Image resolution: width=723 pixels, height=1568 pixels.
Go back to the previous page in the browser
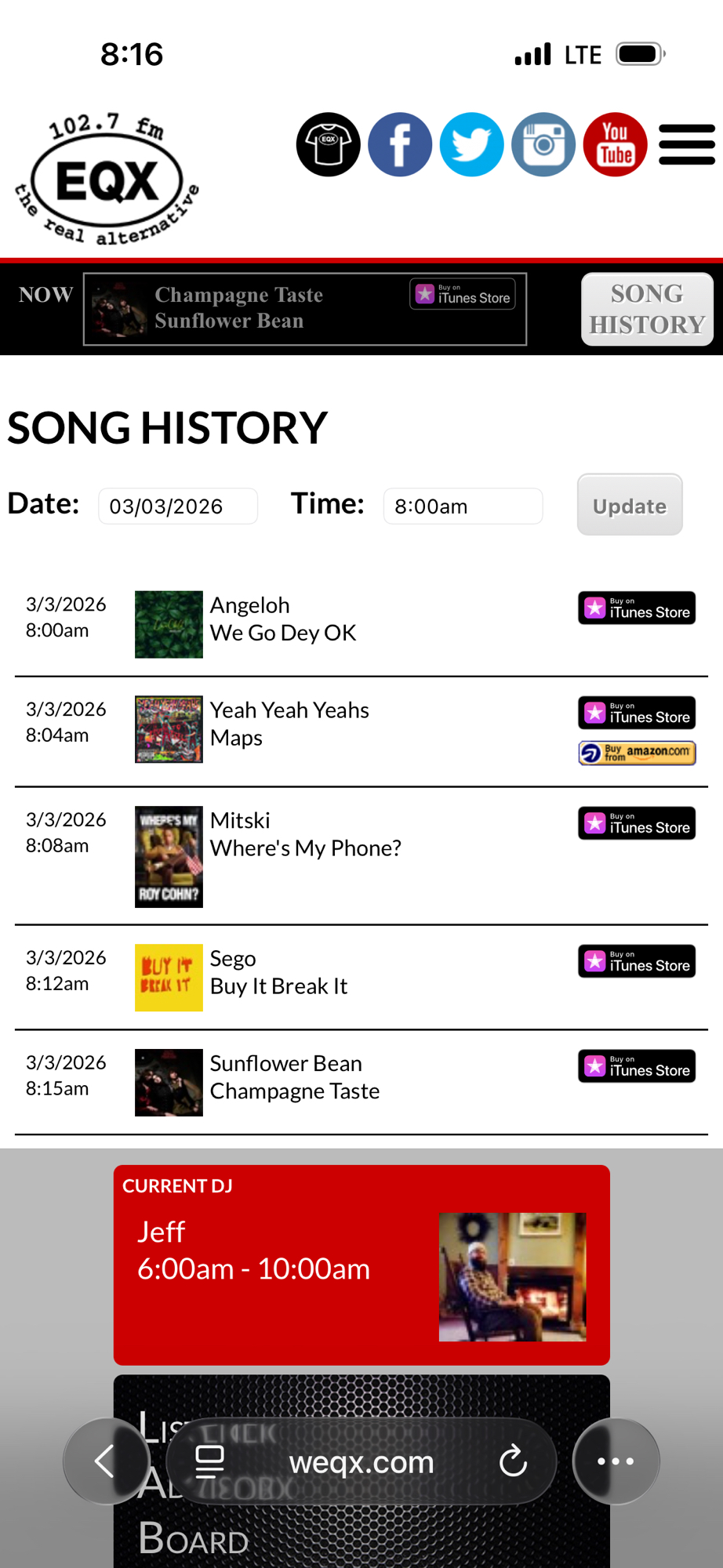(x=105, y=1461)
